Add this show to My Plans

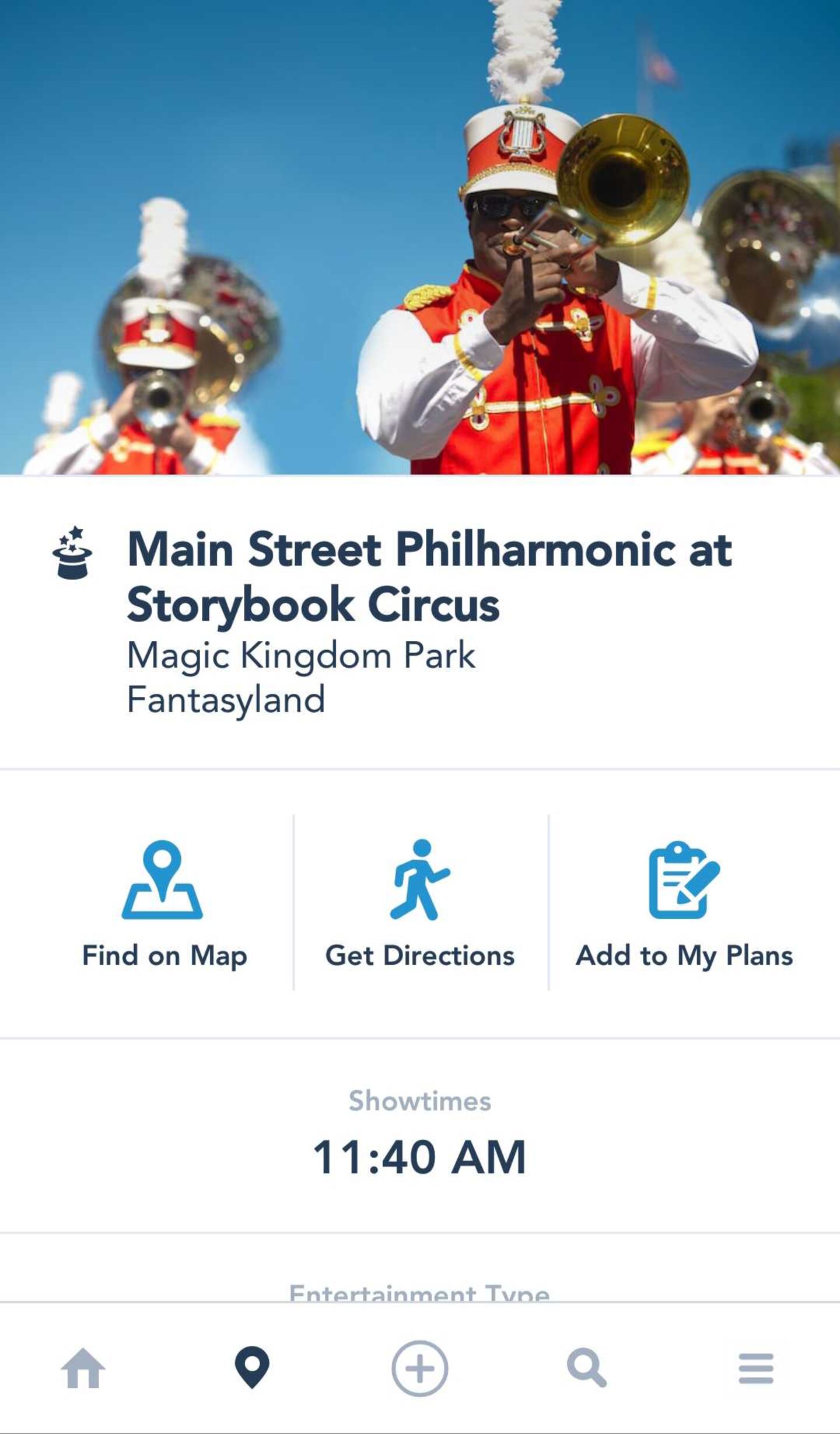pos(684,904)
